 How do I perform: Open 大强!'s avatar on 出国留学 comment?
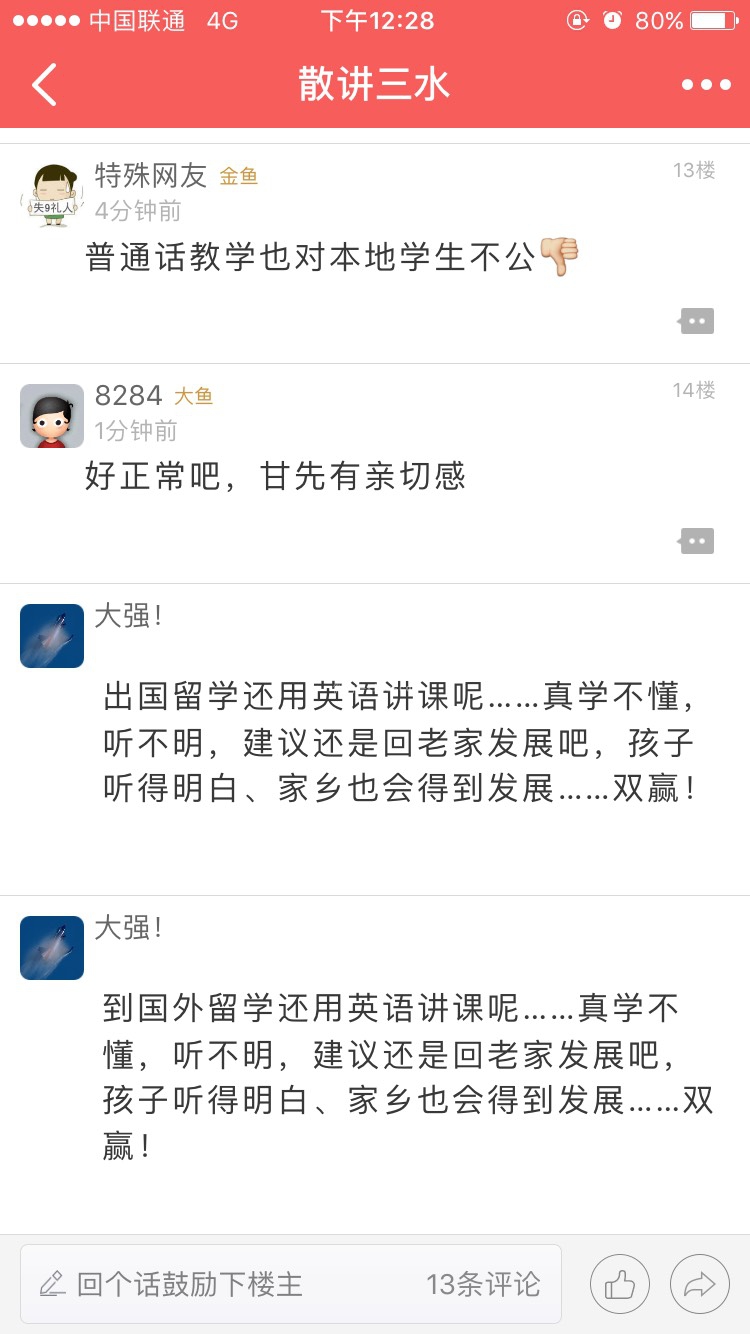pyautogui.click(x=52, y=636)
